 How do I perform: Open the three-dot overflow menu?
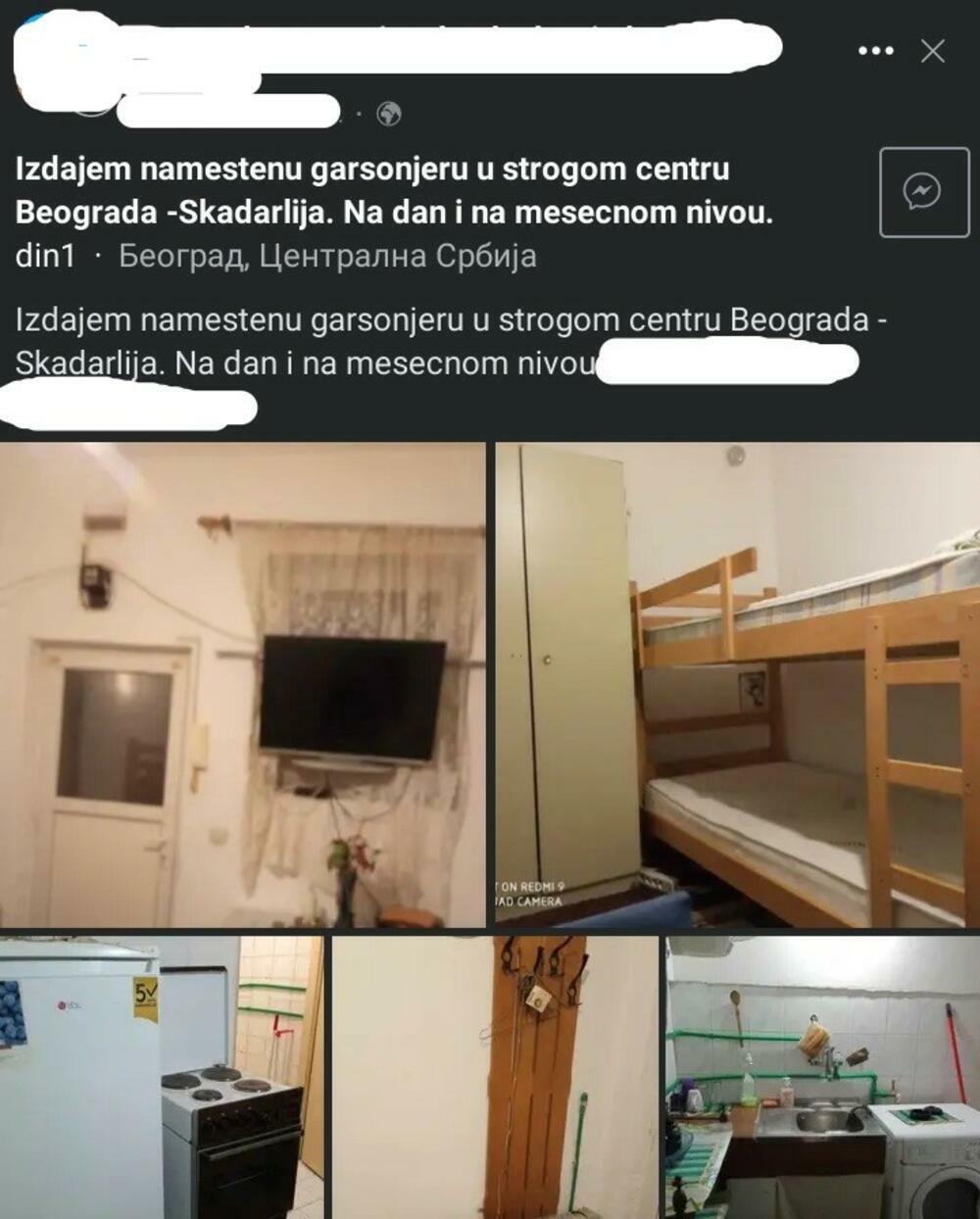click(x=875, y=51)
